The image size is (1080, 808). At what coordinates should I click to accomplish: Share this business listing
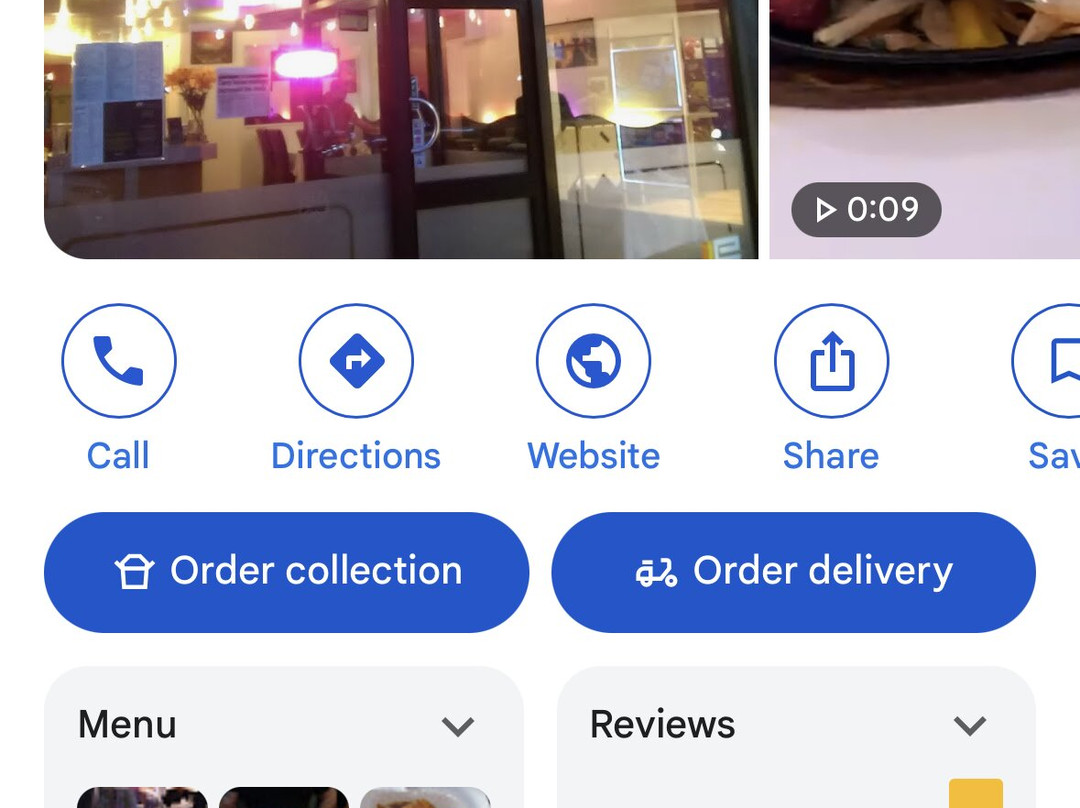(831, 361)
